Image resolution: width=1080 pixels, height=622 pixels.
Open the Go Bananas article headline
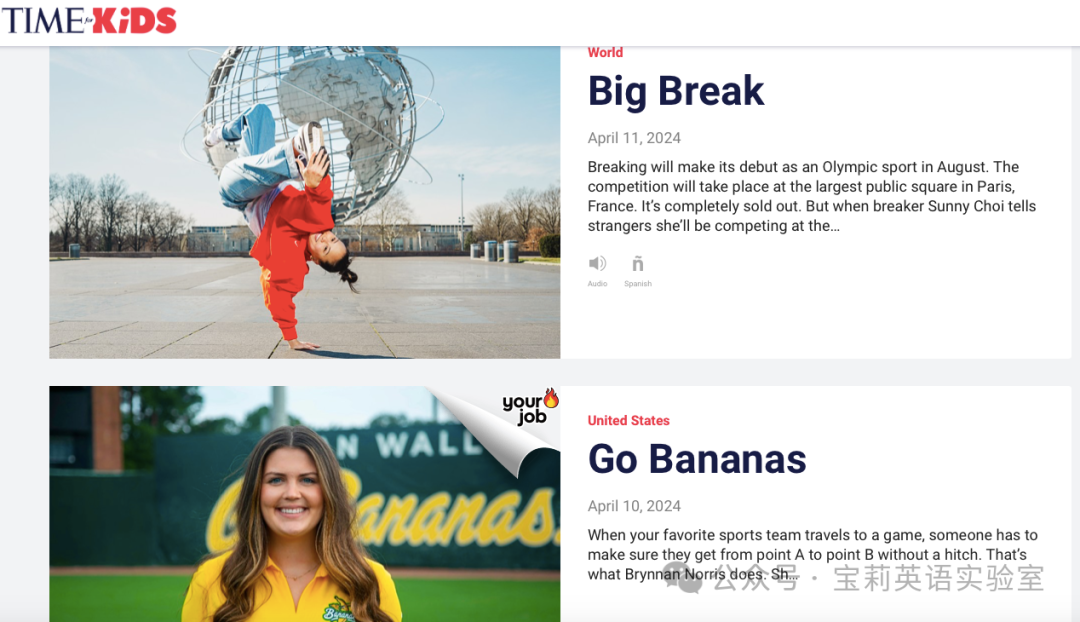pos(697,460)
